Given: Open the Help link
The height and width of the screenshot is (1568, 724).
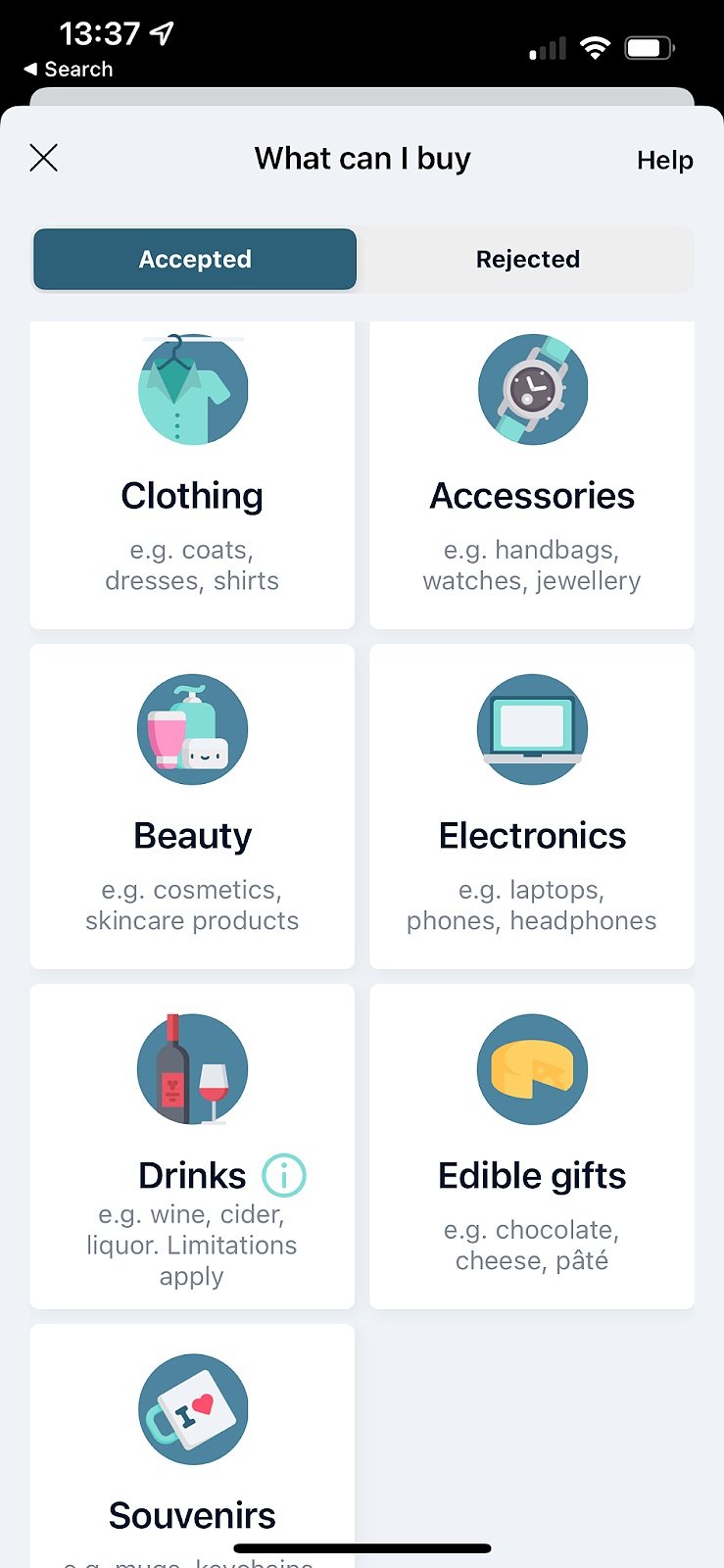Looking at the screenshot, I should coord(664,160).
